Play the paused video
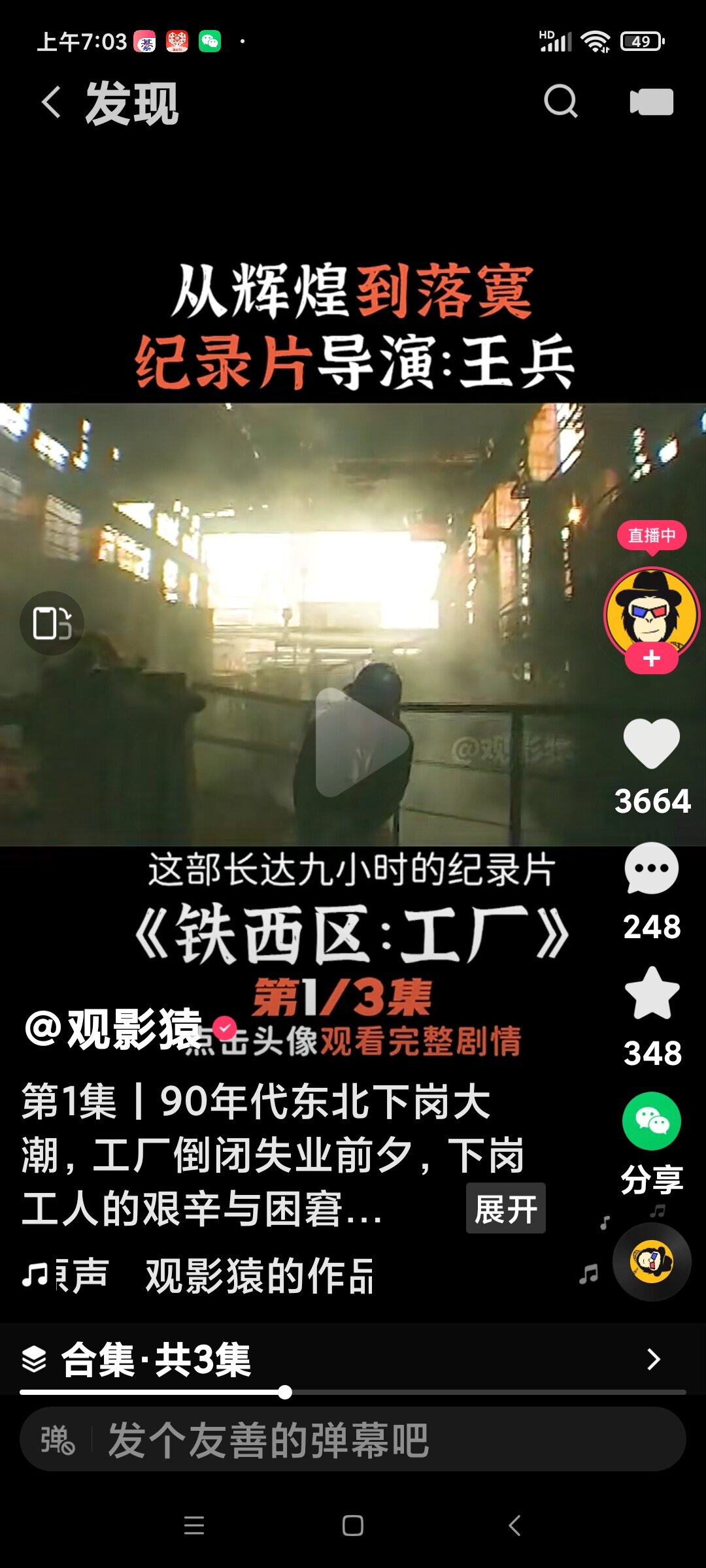The height and width of the screenshot is (1568, 706). [361, 742]
